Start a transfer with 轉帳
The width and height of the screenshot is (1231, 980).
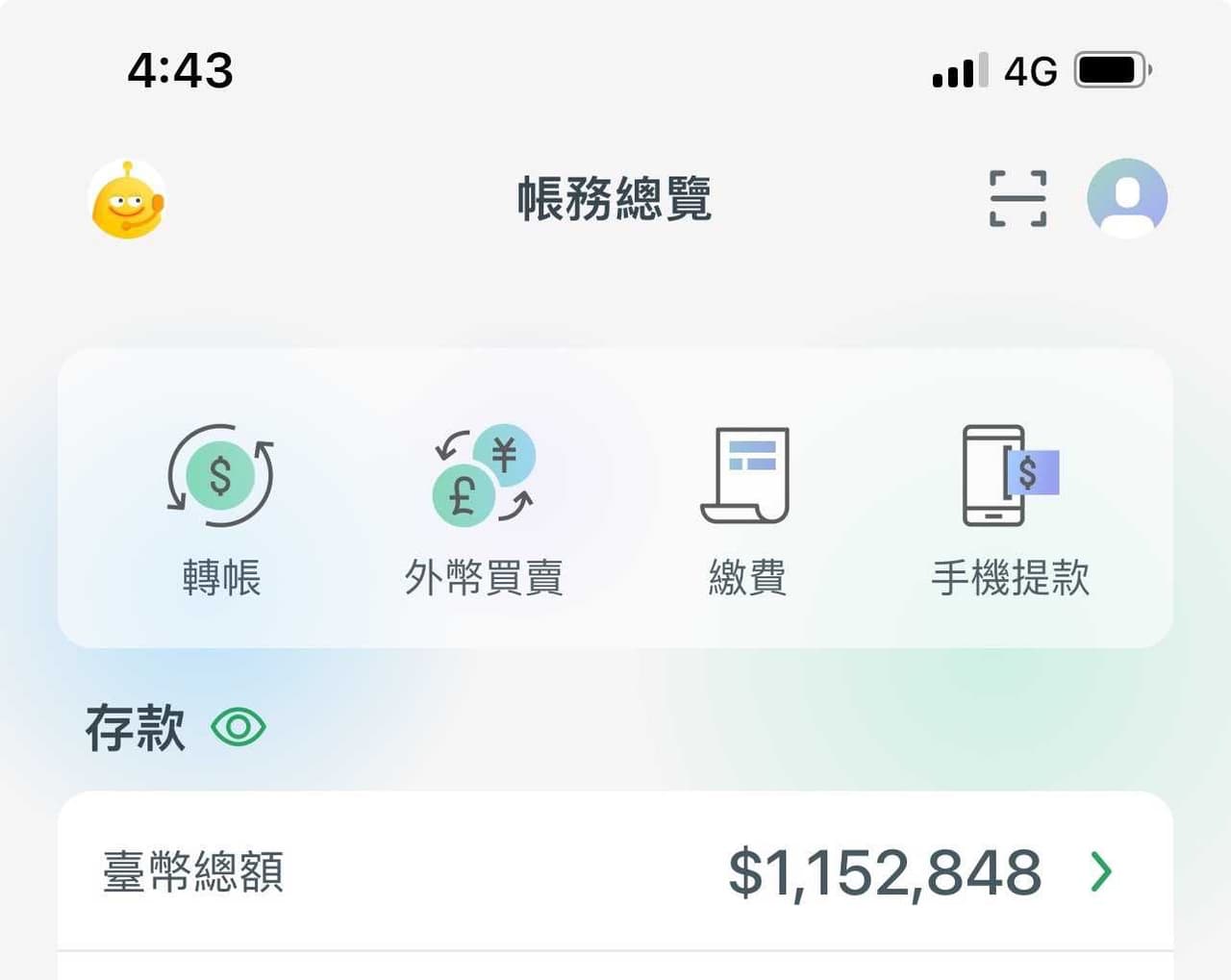[x=221, y=510]
